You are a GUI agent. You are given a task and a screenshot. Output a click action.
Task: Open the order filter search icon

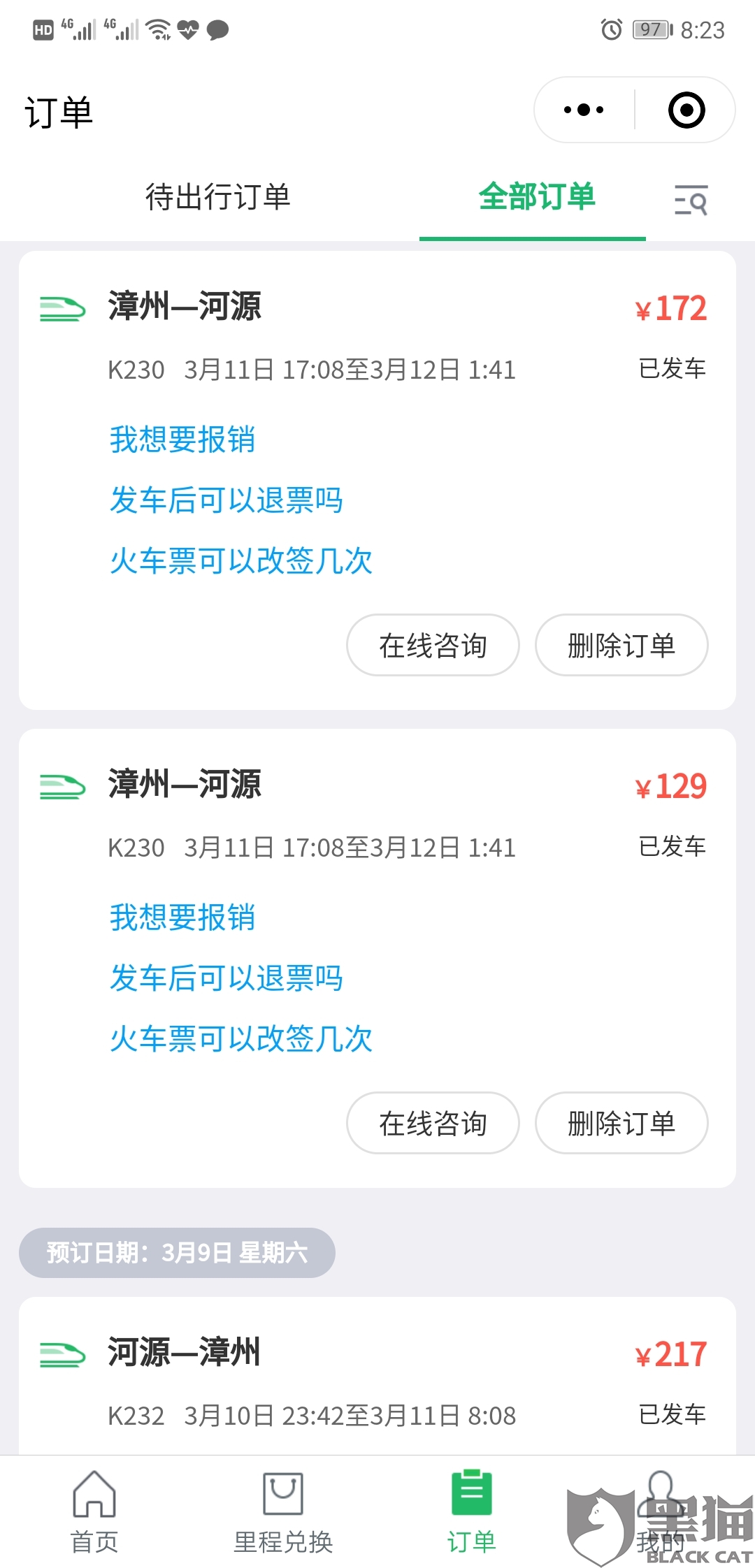(x=691, y=200)
